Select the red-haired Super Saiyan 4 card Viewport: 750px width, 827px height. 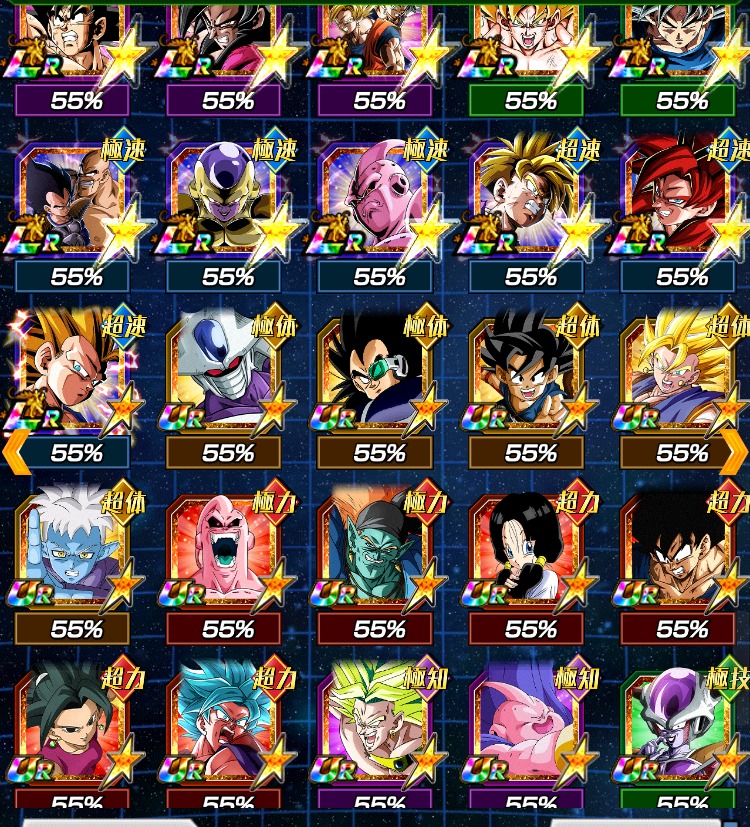[x=678, y=200]
